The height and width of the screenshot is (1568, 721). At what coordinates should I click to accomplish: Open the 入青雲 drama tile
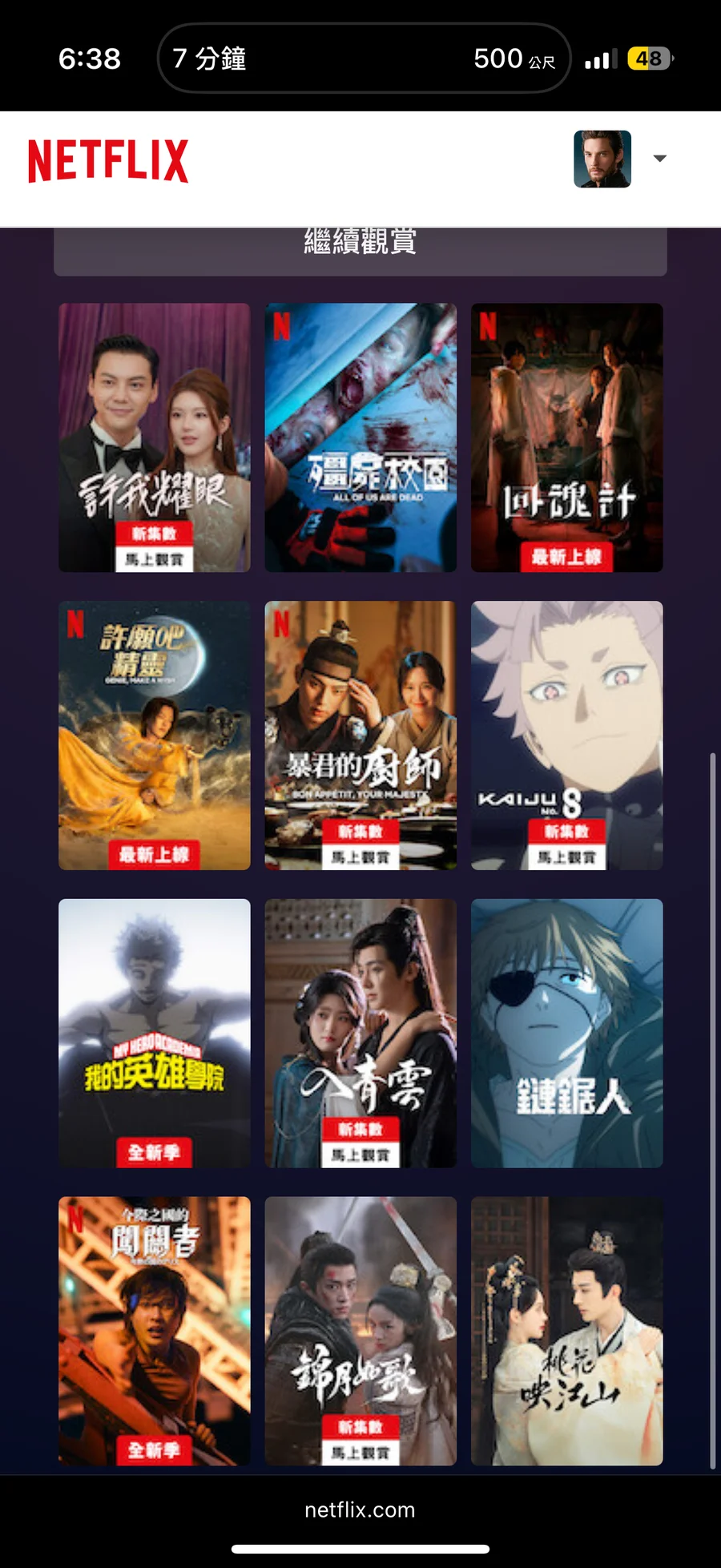coord(360,1033)
